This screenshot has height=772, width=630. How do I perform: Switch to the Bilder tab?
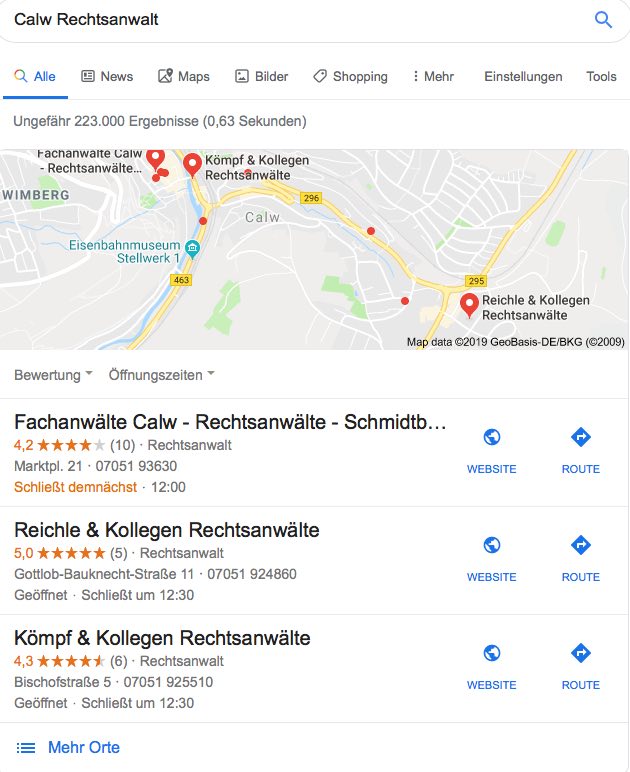point(261,77)
